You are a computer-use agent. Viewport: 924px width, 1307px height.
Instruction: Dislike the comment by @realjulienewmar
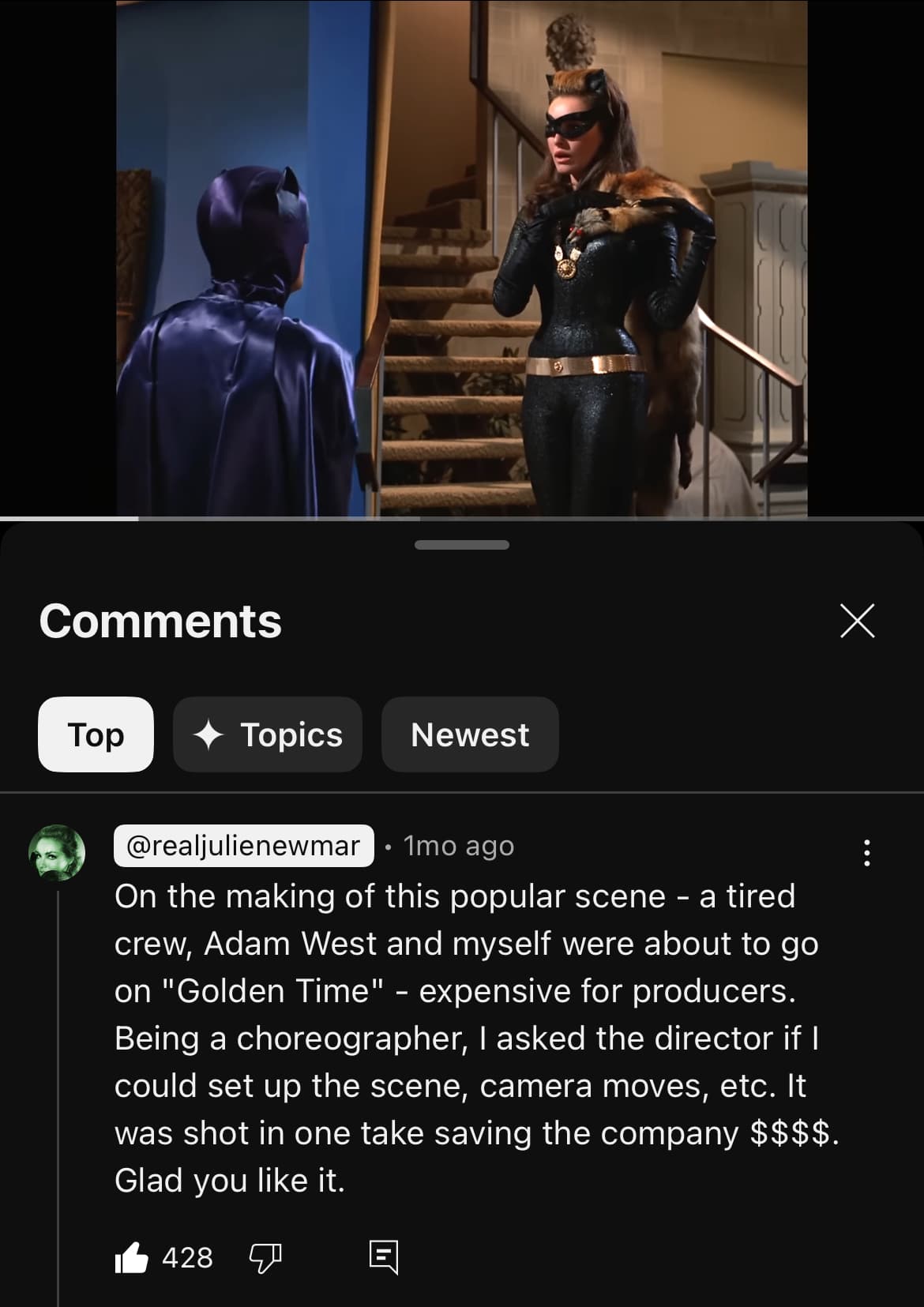tap(265, 1257)
